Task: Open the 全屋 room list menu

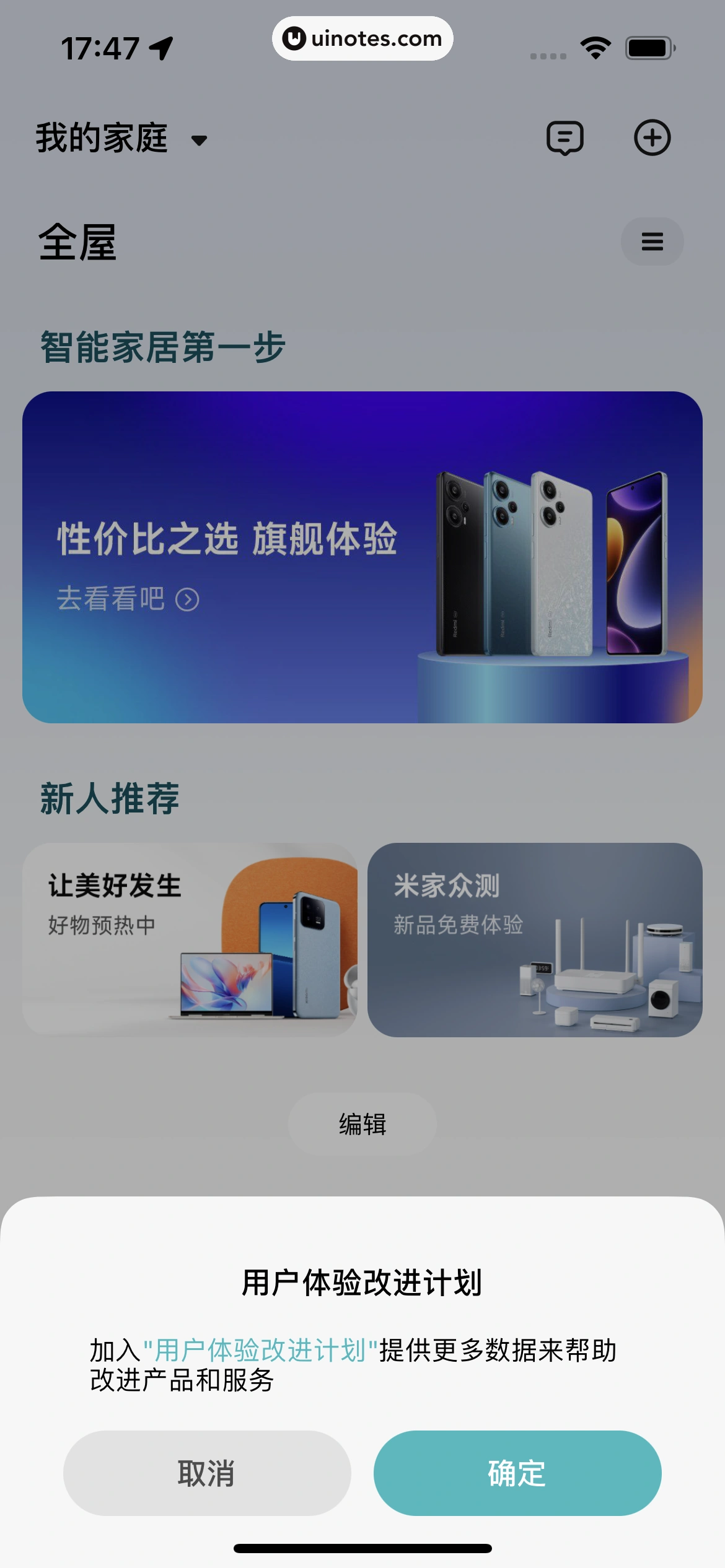Action: [x=652, y=242]
